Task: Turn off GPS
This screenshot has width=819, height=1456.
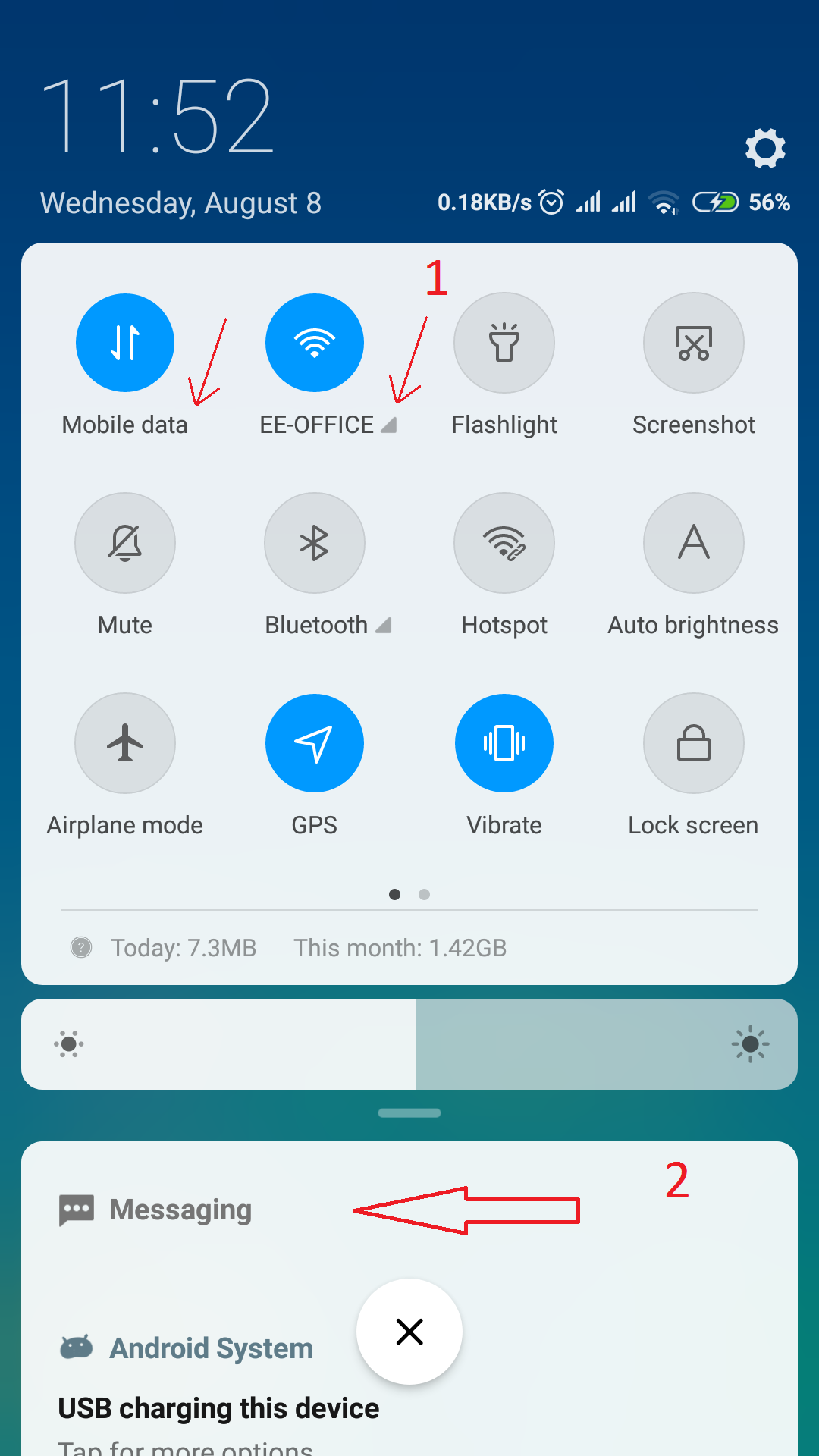Action: coord(315,743)
